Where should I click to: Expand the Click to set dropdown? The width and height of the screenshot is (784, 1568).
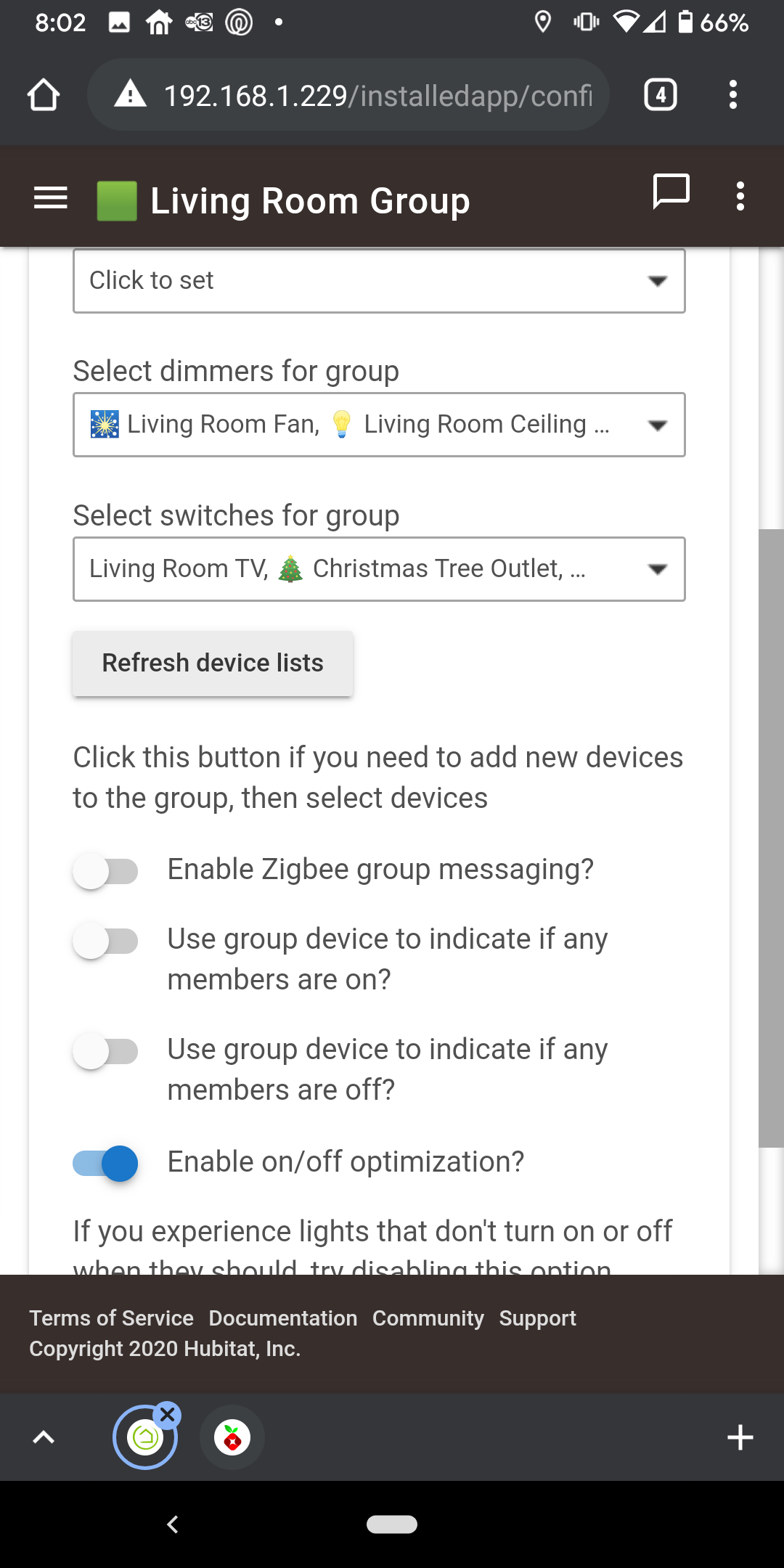point(379,281)
